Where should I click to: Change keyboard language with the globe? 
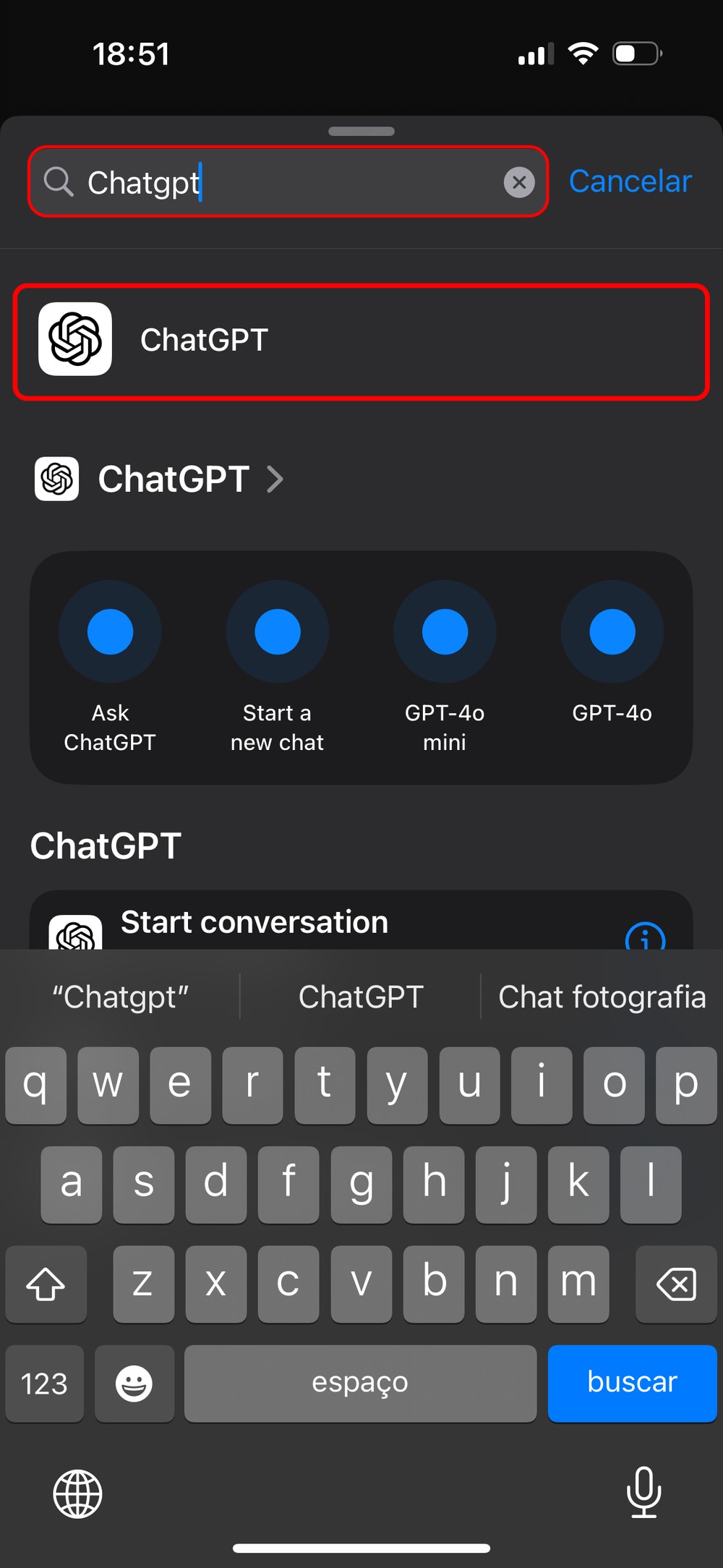(x=77, y=1493)
